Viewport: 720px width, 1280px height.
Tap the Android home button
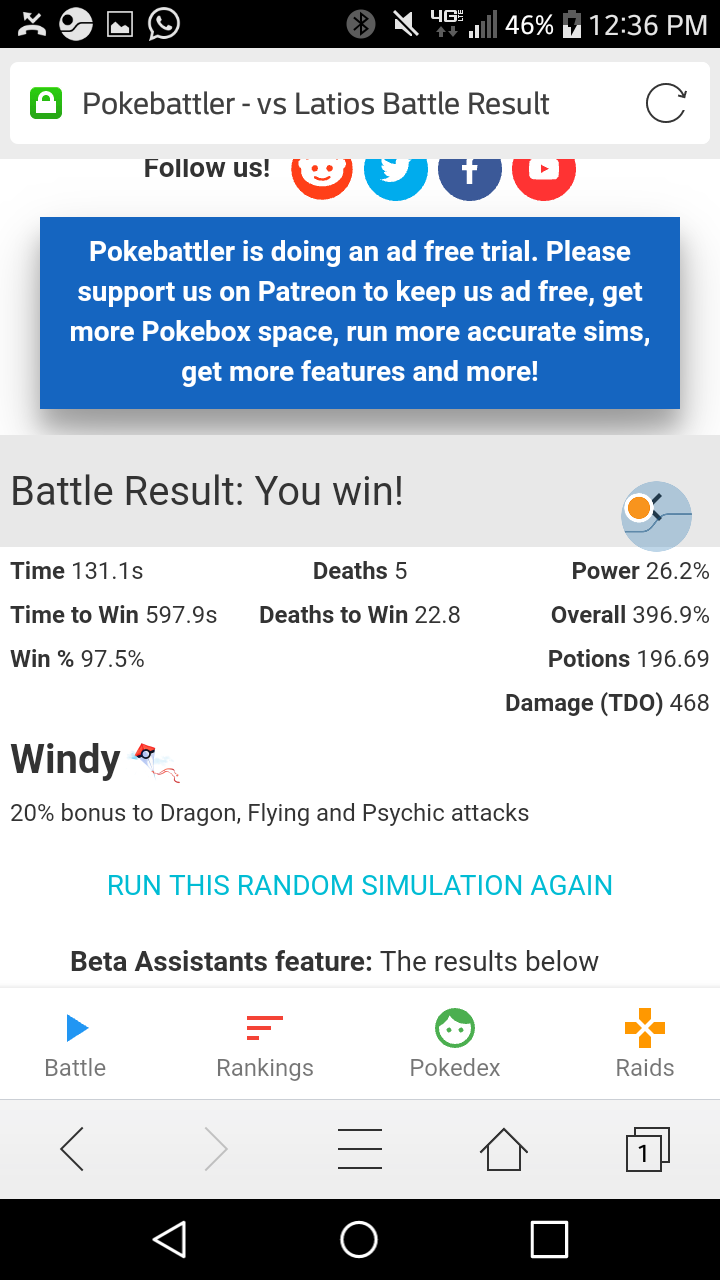(x=359, y=1239)
